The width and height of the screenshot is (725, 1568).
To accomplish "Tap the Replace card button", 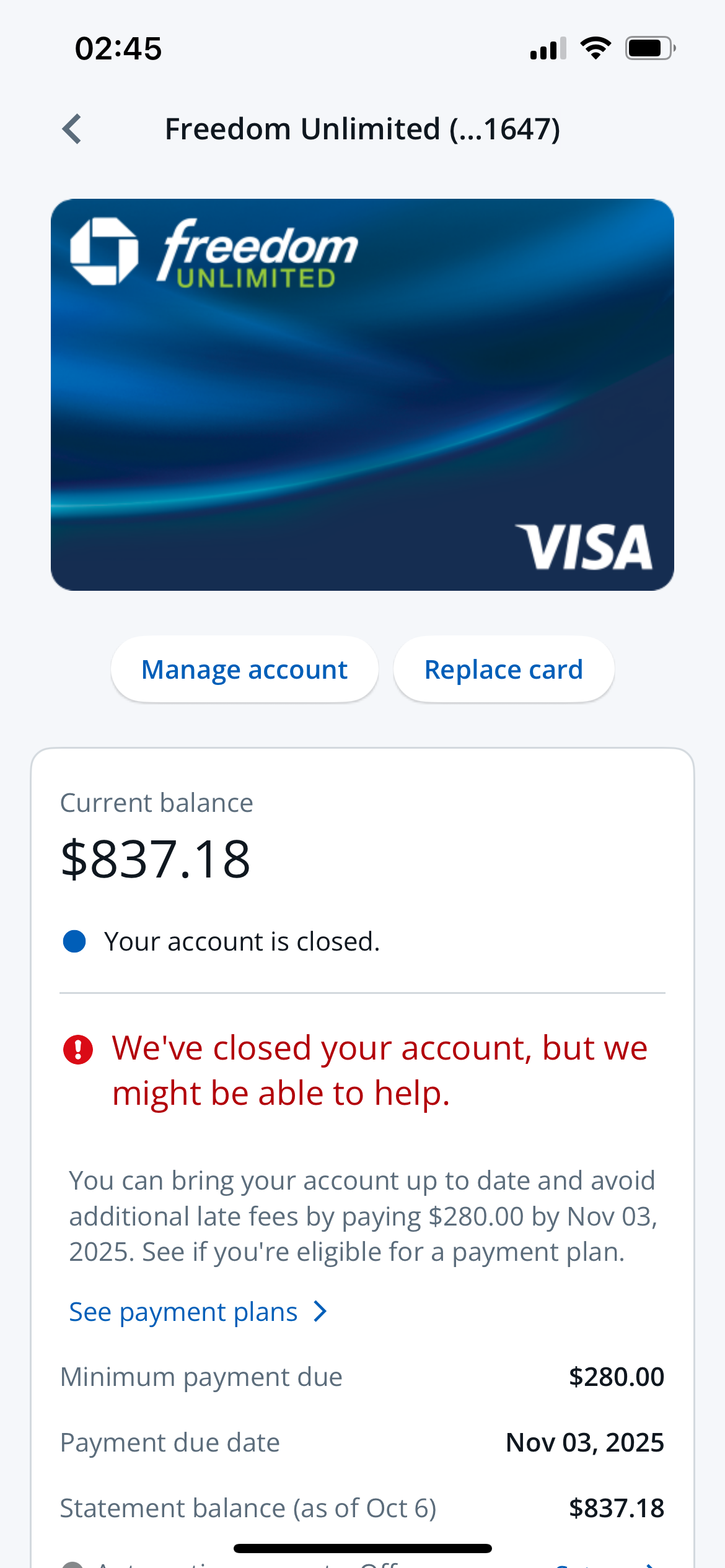I will (503, 669).
